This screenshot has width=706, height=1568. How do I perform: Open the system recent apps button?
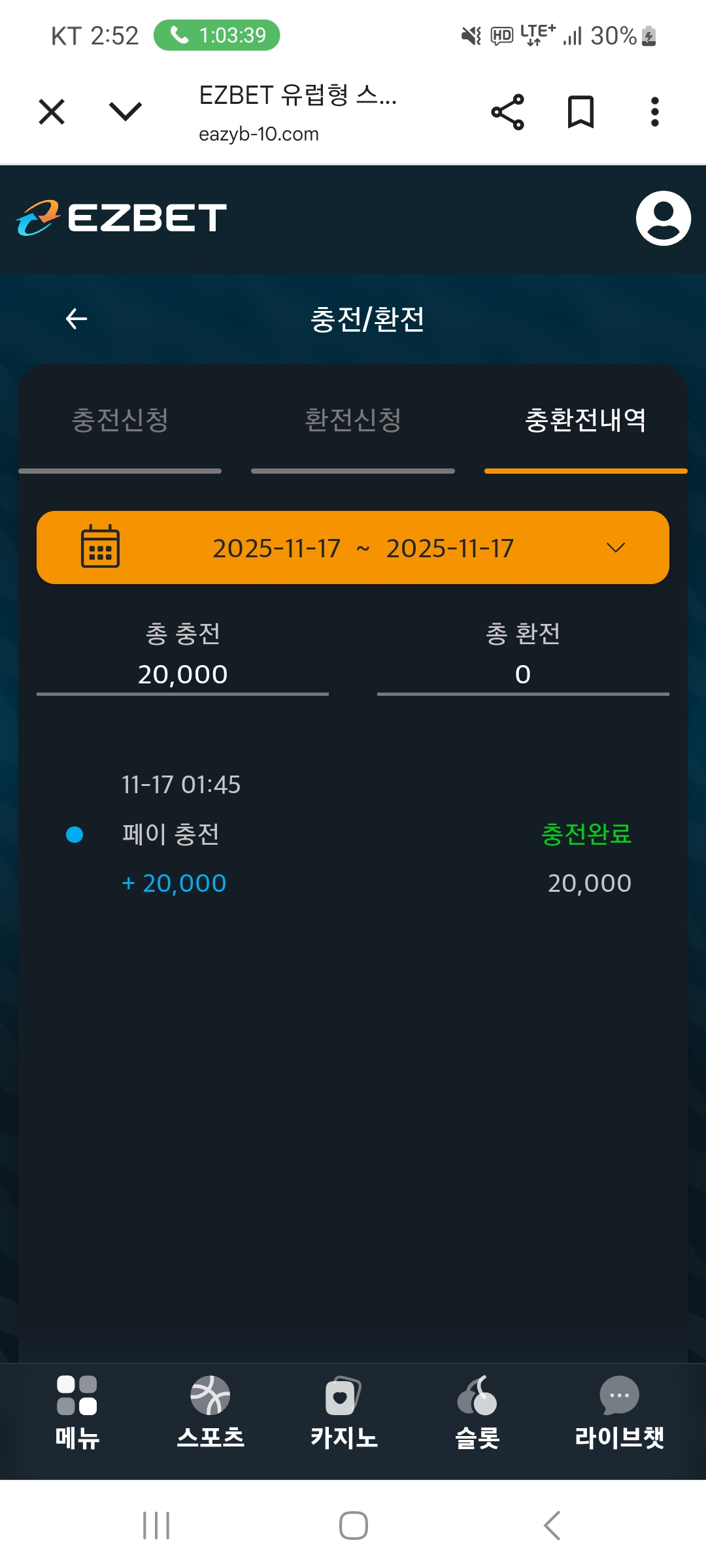156,1526
